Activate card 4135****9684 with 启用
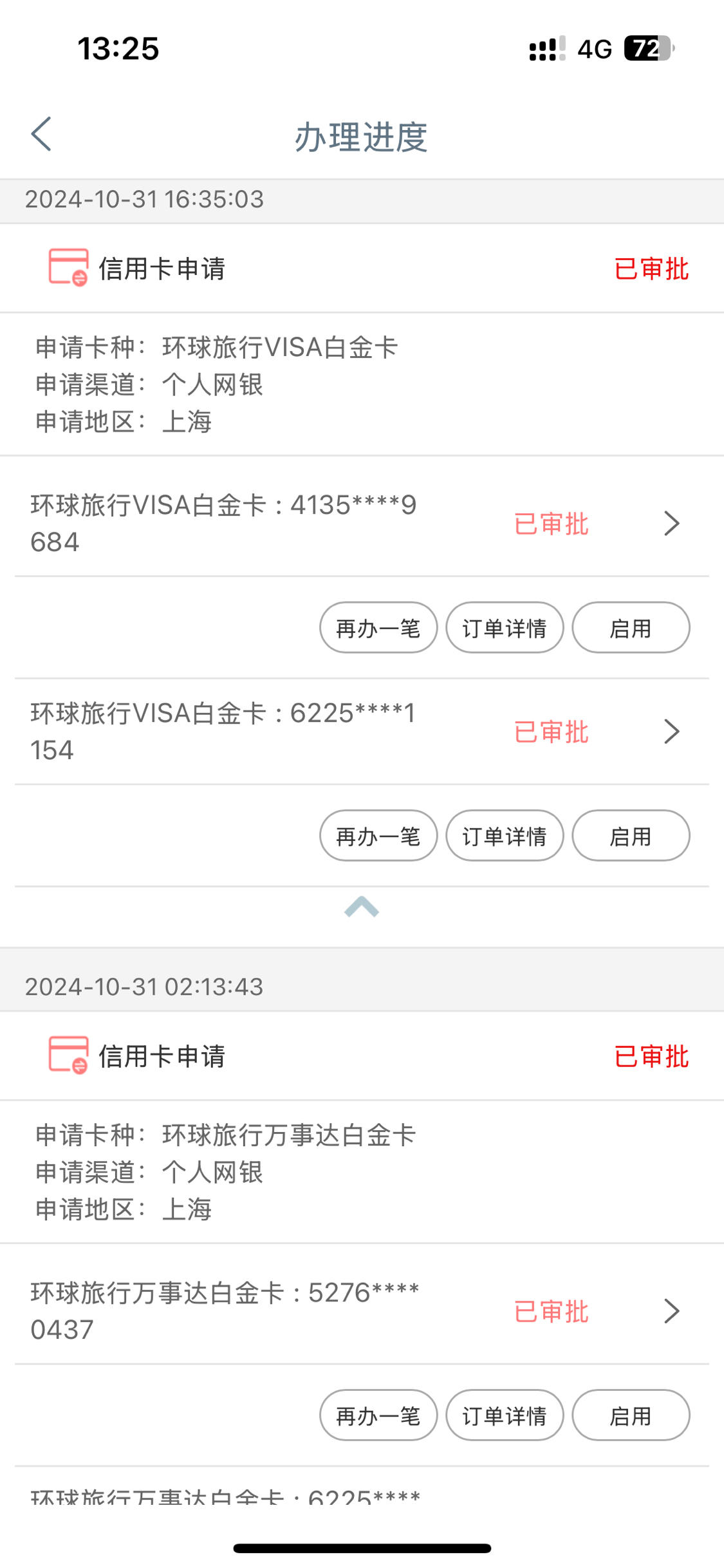 631,628
